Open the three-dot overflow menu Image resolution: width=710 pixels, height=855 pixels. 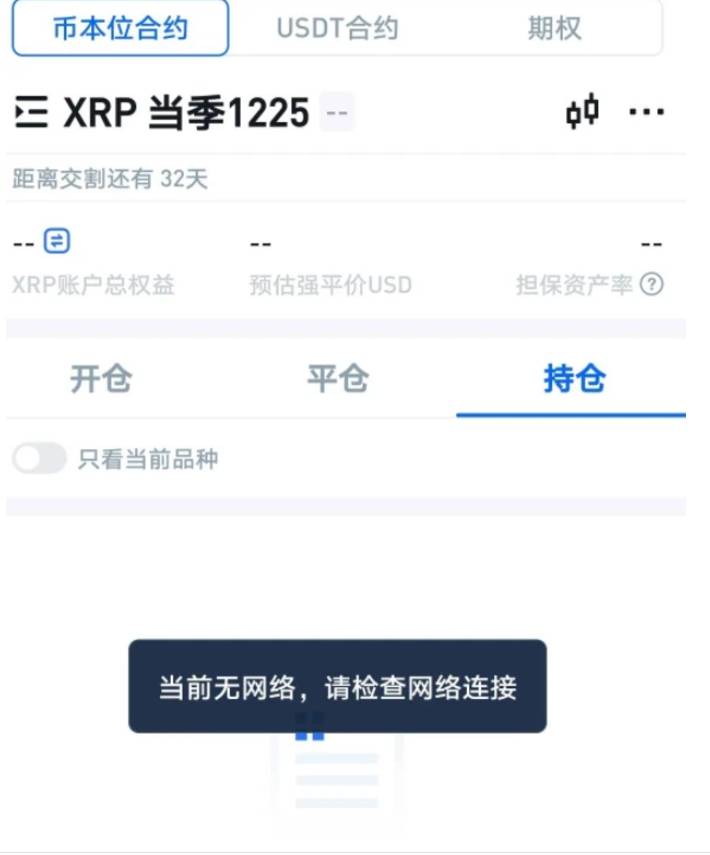(x=646, y=112)
